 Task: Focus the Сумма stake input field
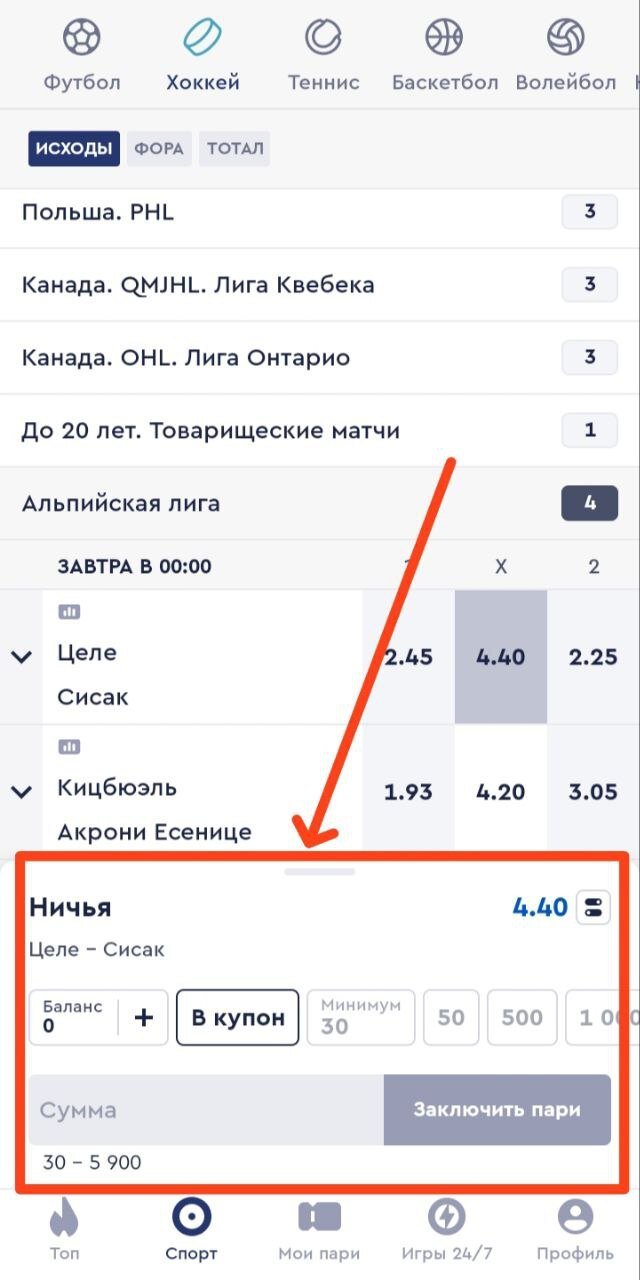click(205, 1110)
